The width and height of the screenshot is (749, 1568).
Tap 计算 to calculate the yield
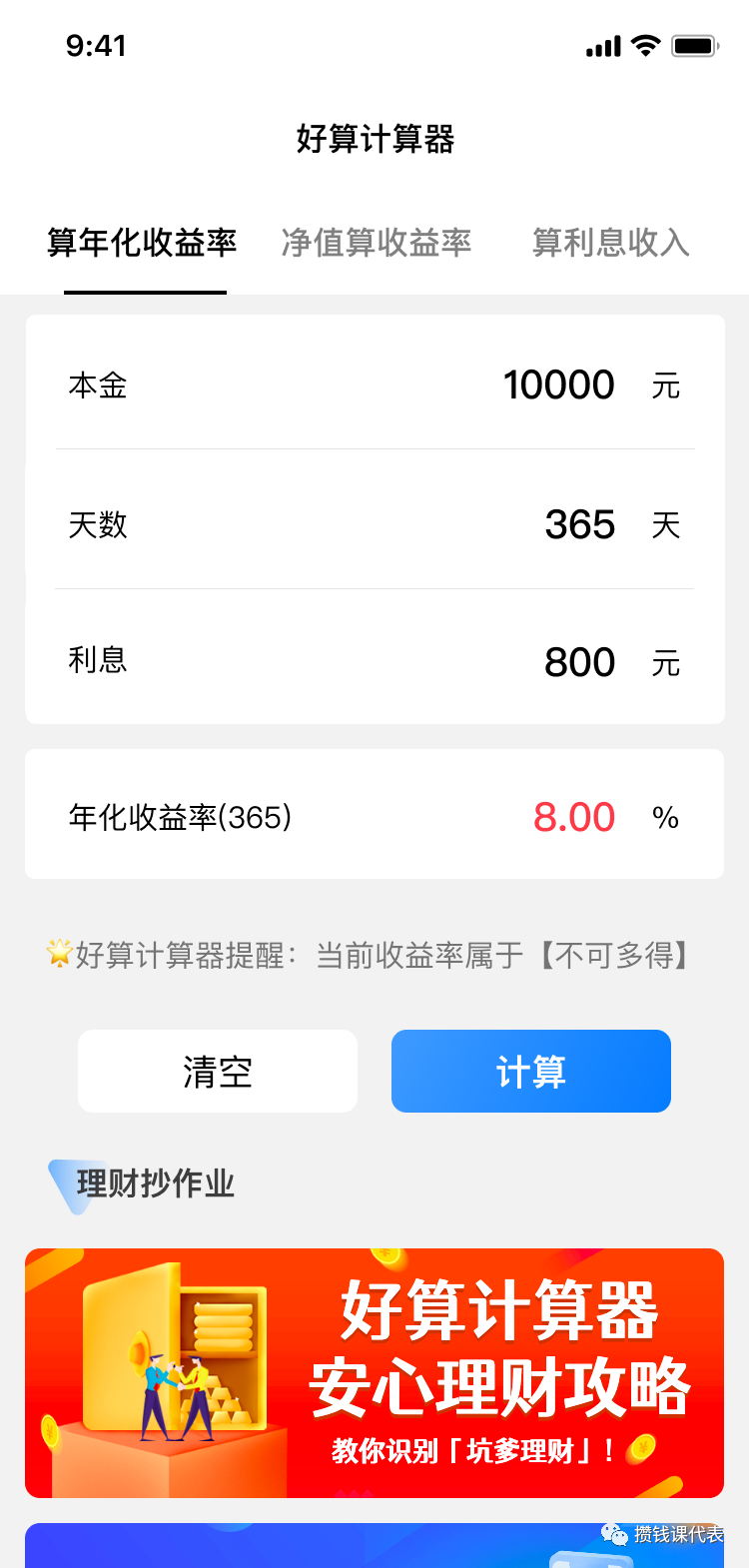tap(530, 1072)
